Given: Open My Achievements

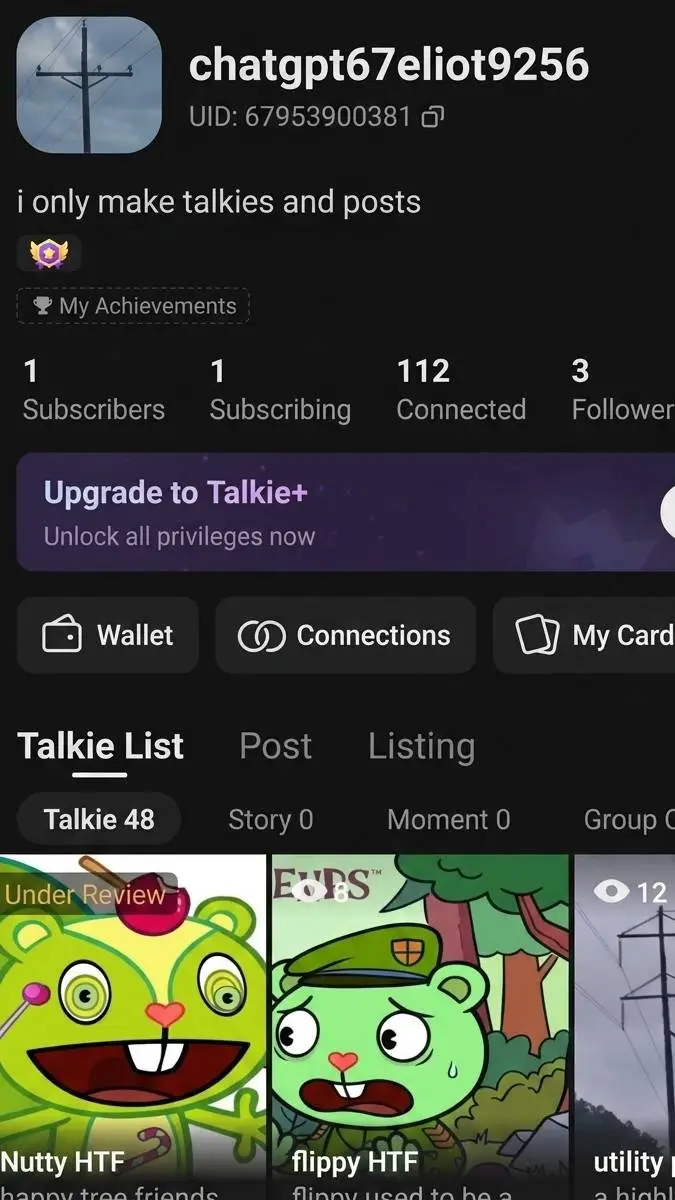Looking at the screenshot, I should [133, 306].
